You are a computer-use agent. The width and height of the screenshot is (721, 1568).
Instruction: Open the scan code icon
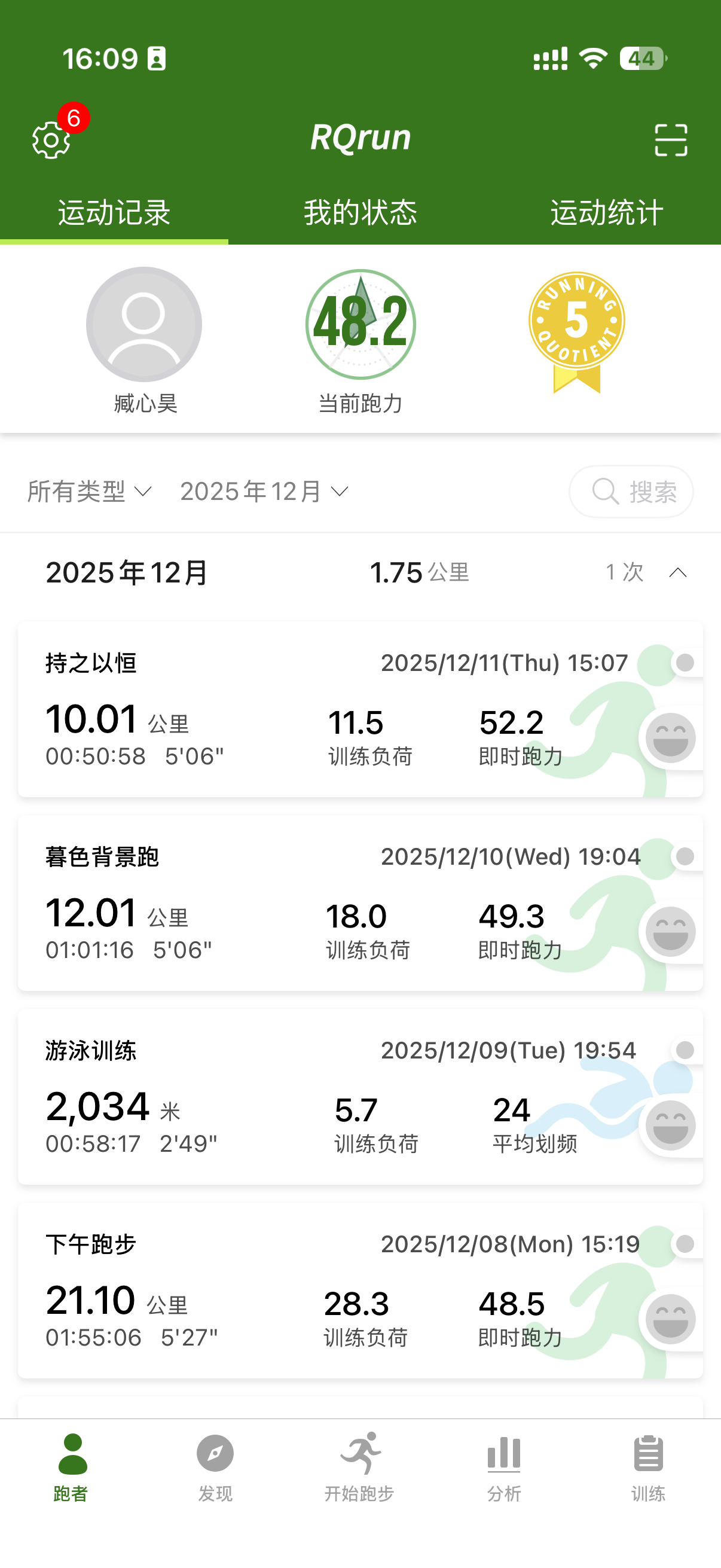(671, 140)
